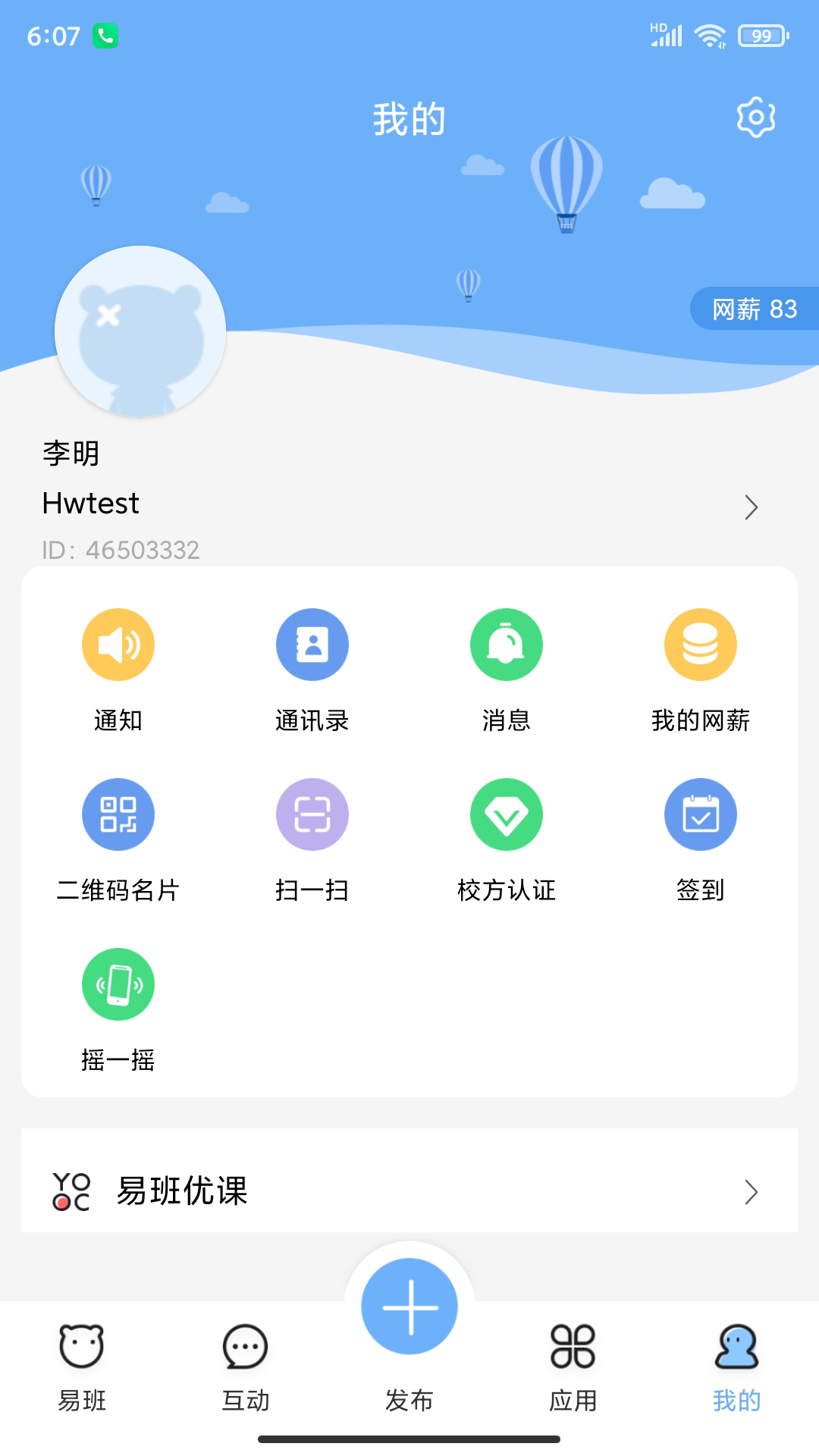Show the 二维码名片 QR code card

[118, 814]
